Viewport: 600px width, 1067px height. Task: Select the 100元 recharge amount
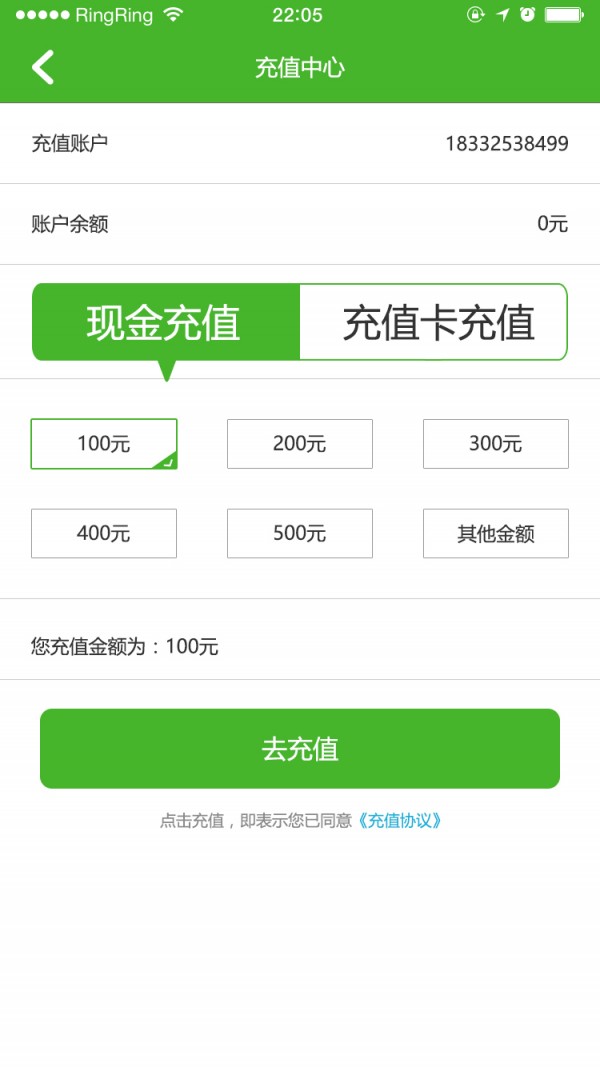tap(104, 444)
